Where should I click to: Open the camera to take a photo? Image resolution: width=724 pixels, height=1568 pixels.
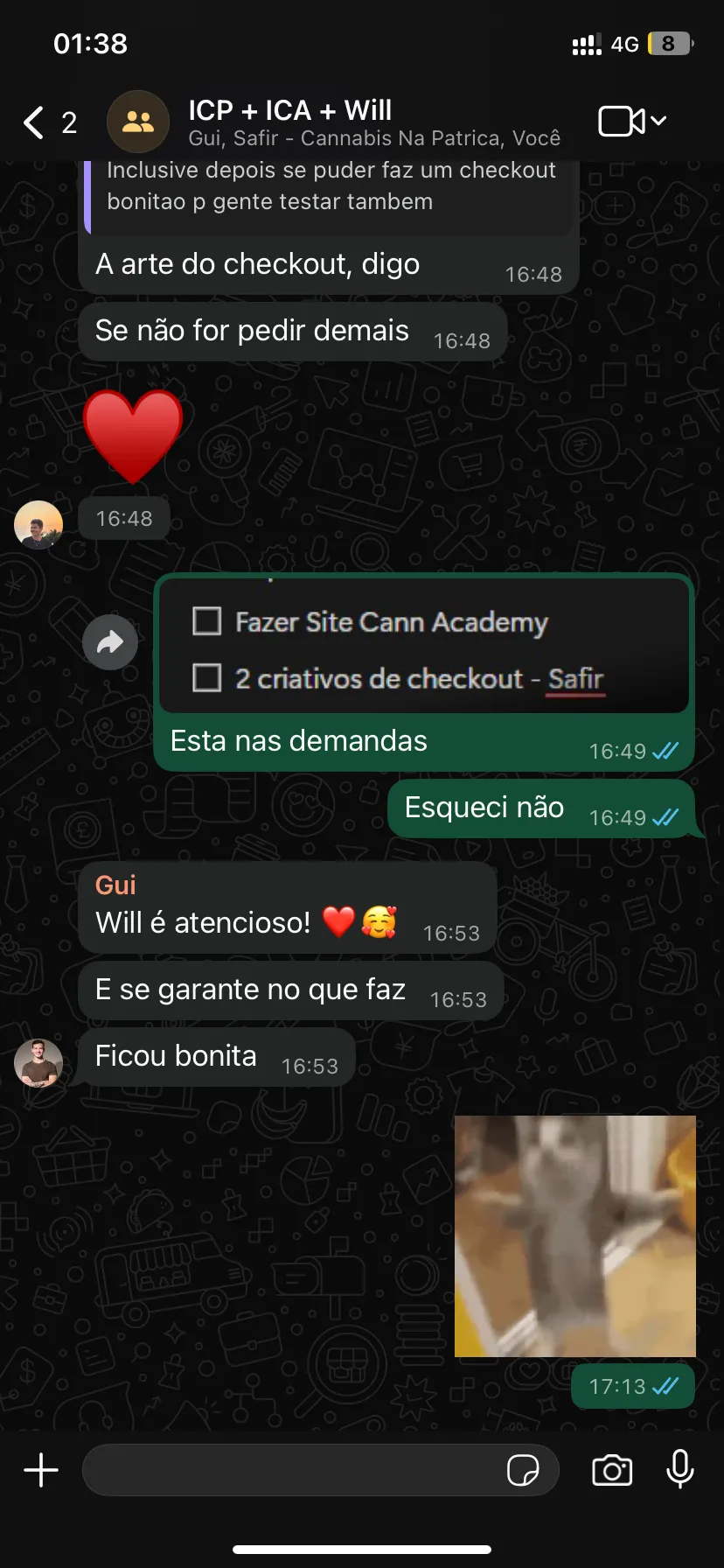[x=612, y=1470]
